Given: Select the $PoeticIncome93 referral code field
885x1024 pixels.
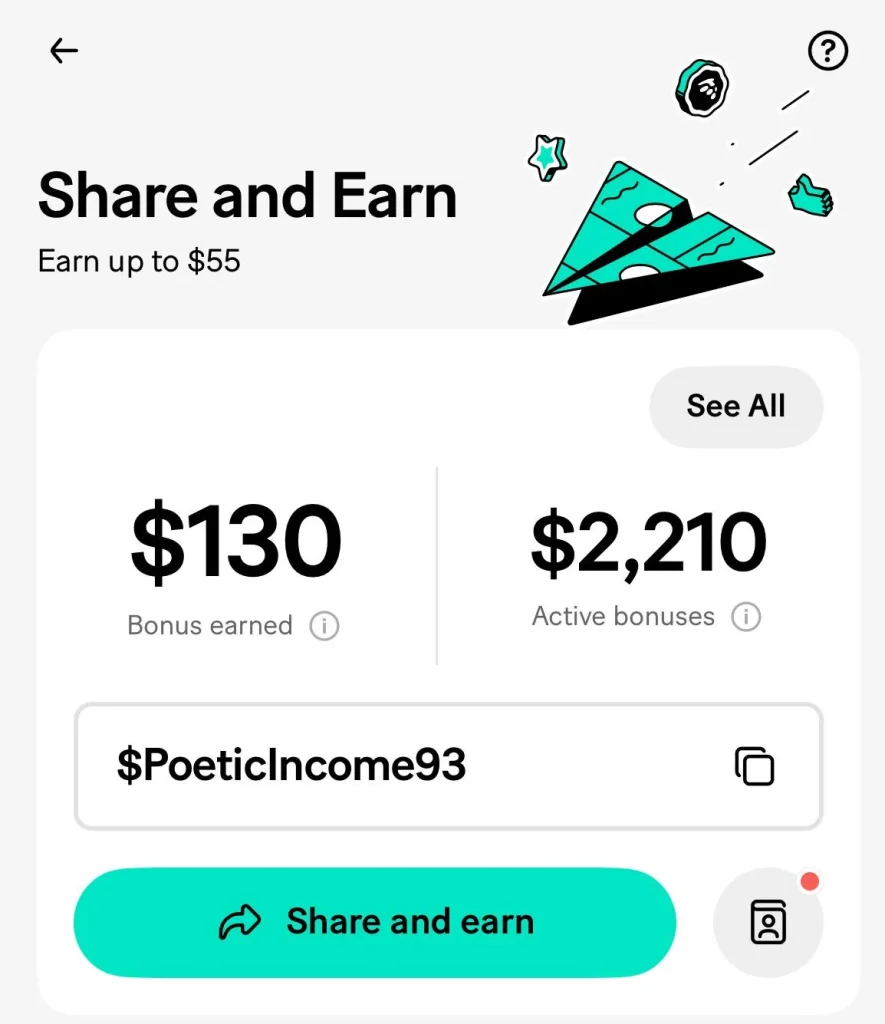Looking at the screenshot, I should click(x=350, y=766).
